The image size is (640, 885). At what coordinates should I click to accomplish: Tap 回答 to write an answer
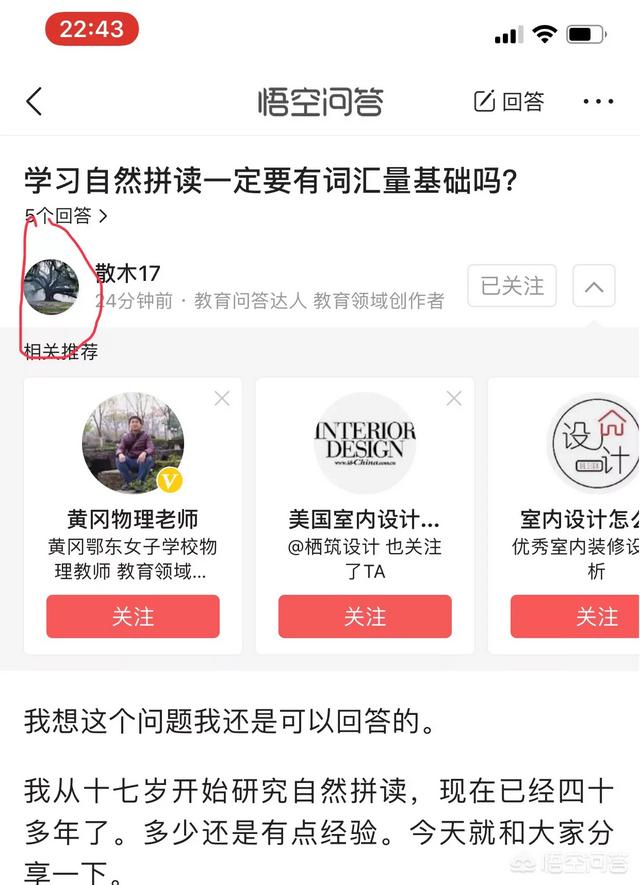[509, 101]
